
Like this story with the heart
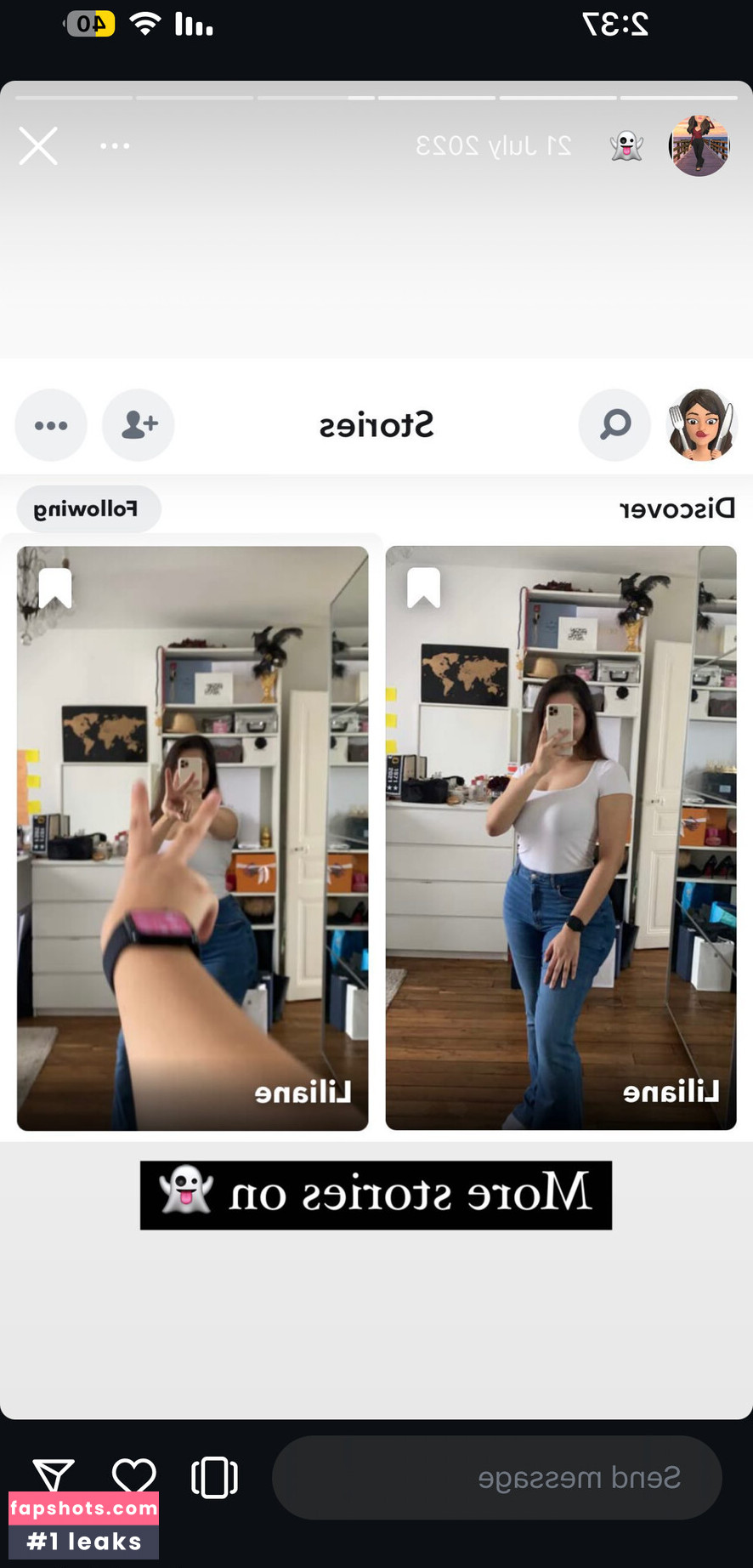(x=134, y=1475)
